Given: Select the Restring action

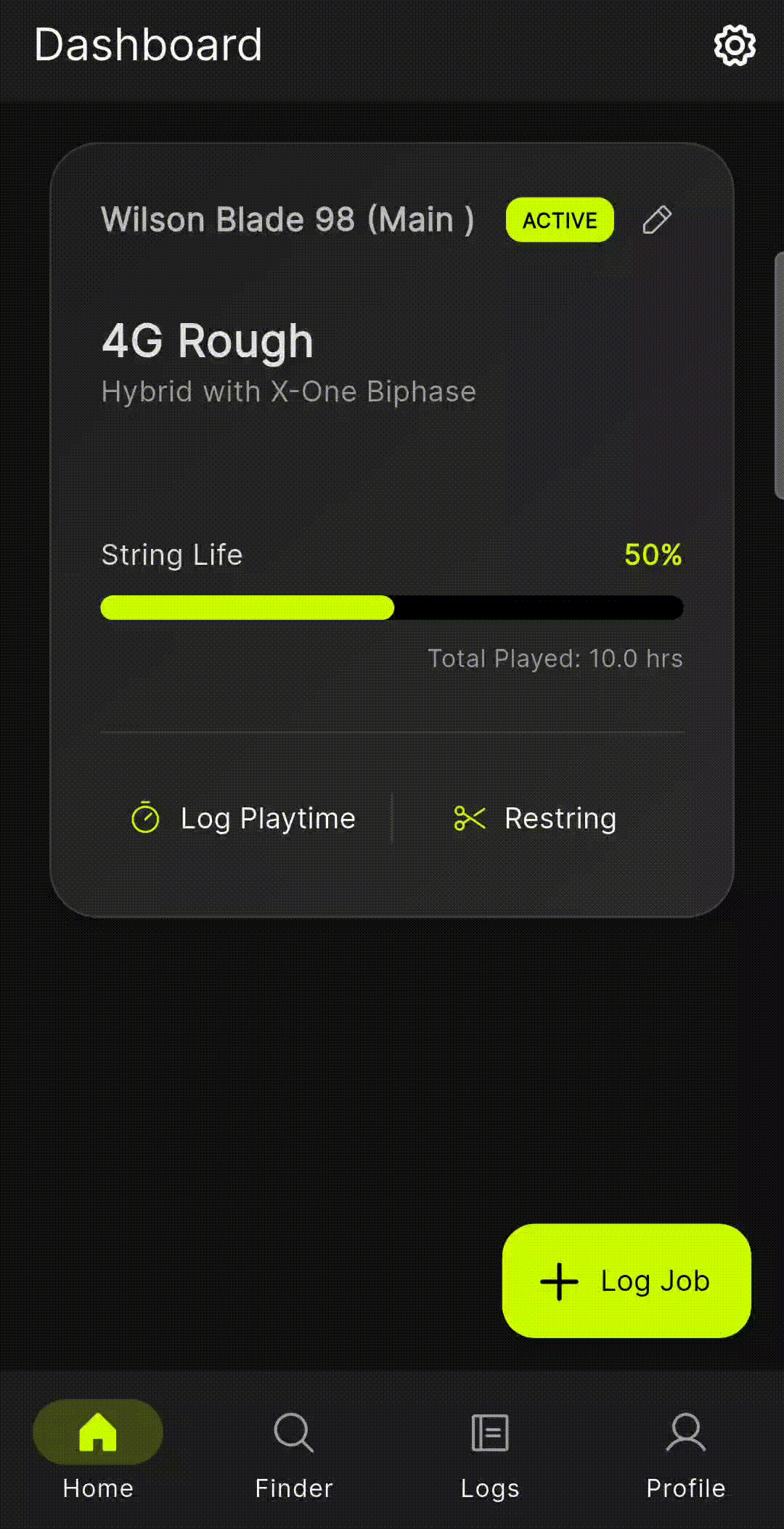Looking at the screenshot, I should [534, 817].
